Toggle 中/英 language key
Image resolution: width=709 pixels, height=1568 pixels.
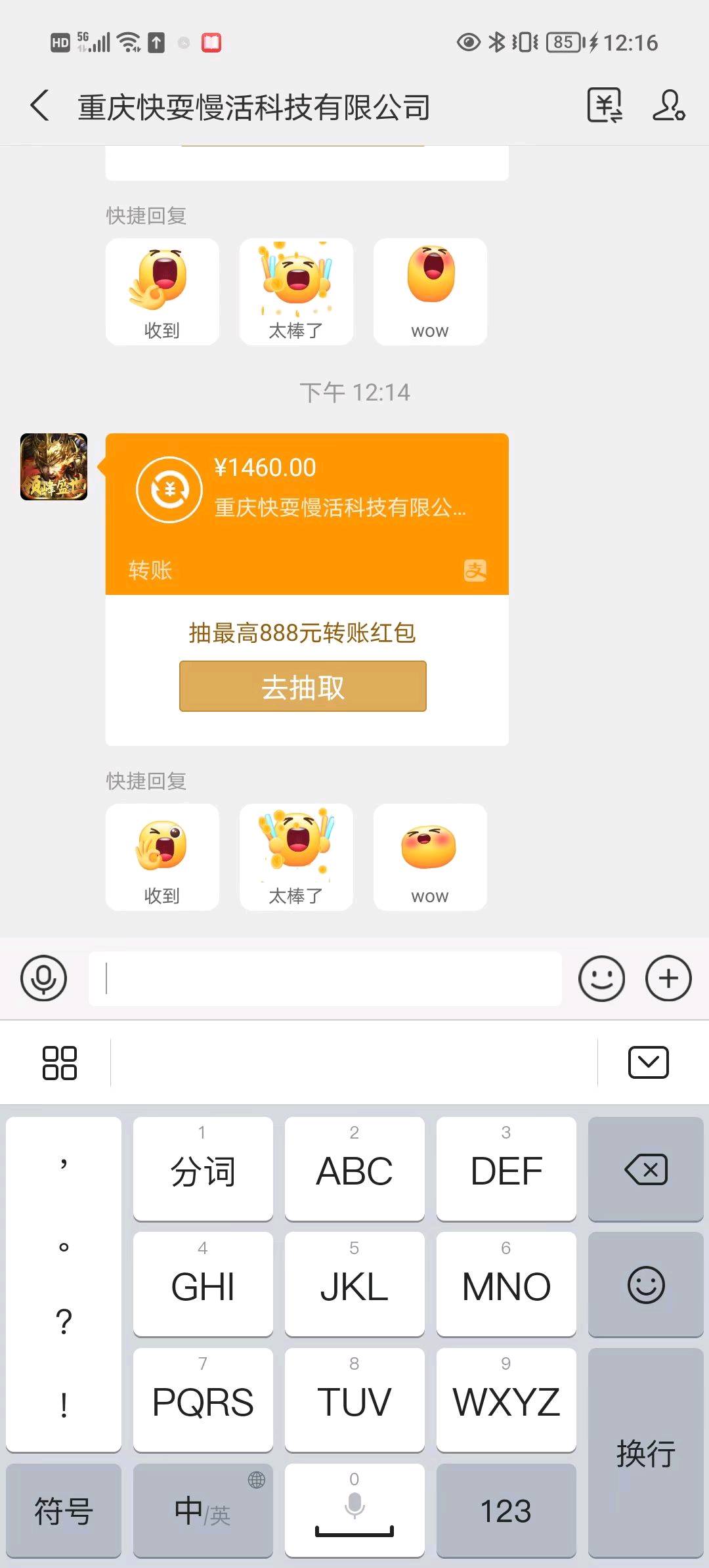coord(202,1510)
